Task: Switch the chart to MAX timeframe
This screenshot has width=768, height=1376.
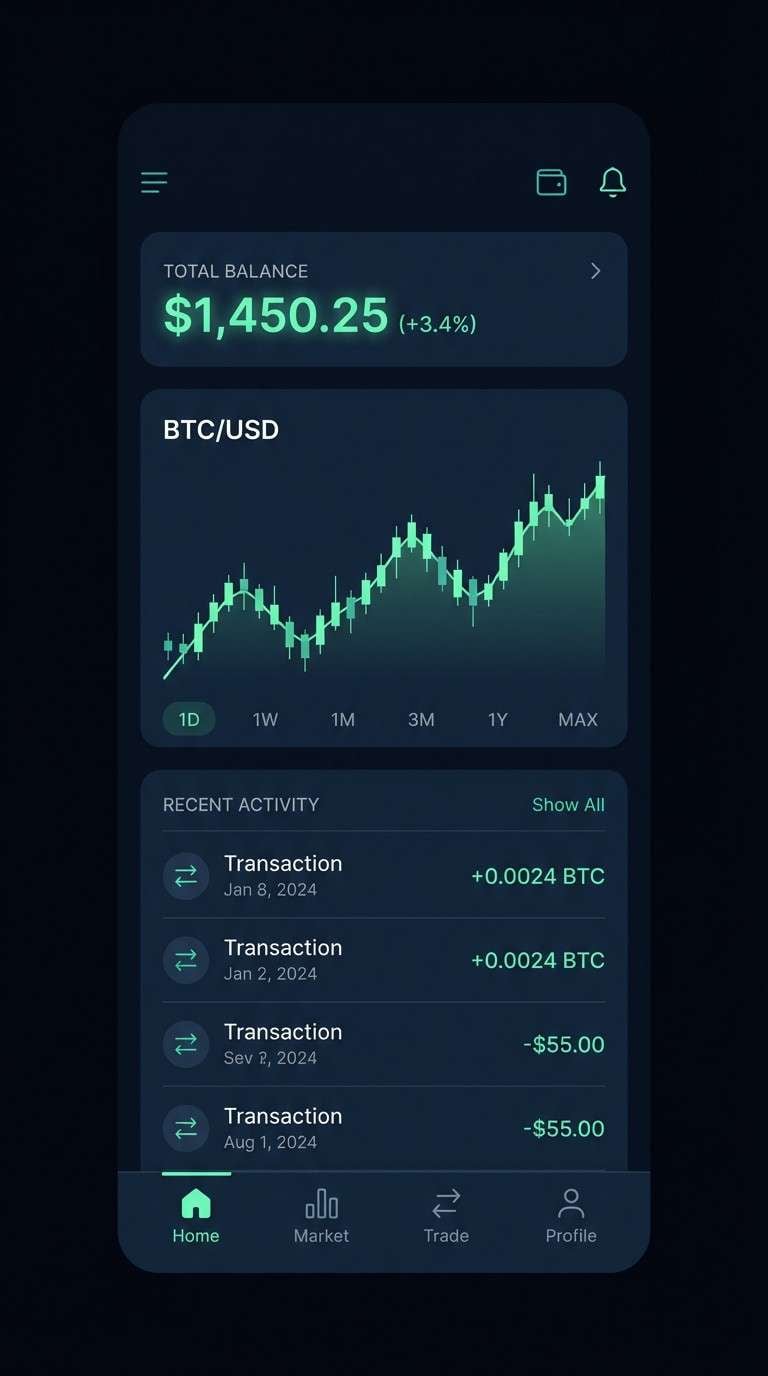Action: (577, 719)
